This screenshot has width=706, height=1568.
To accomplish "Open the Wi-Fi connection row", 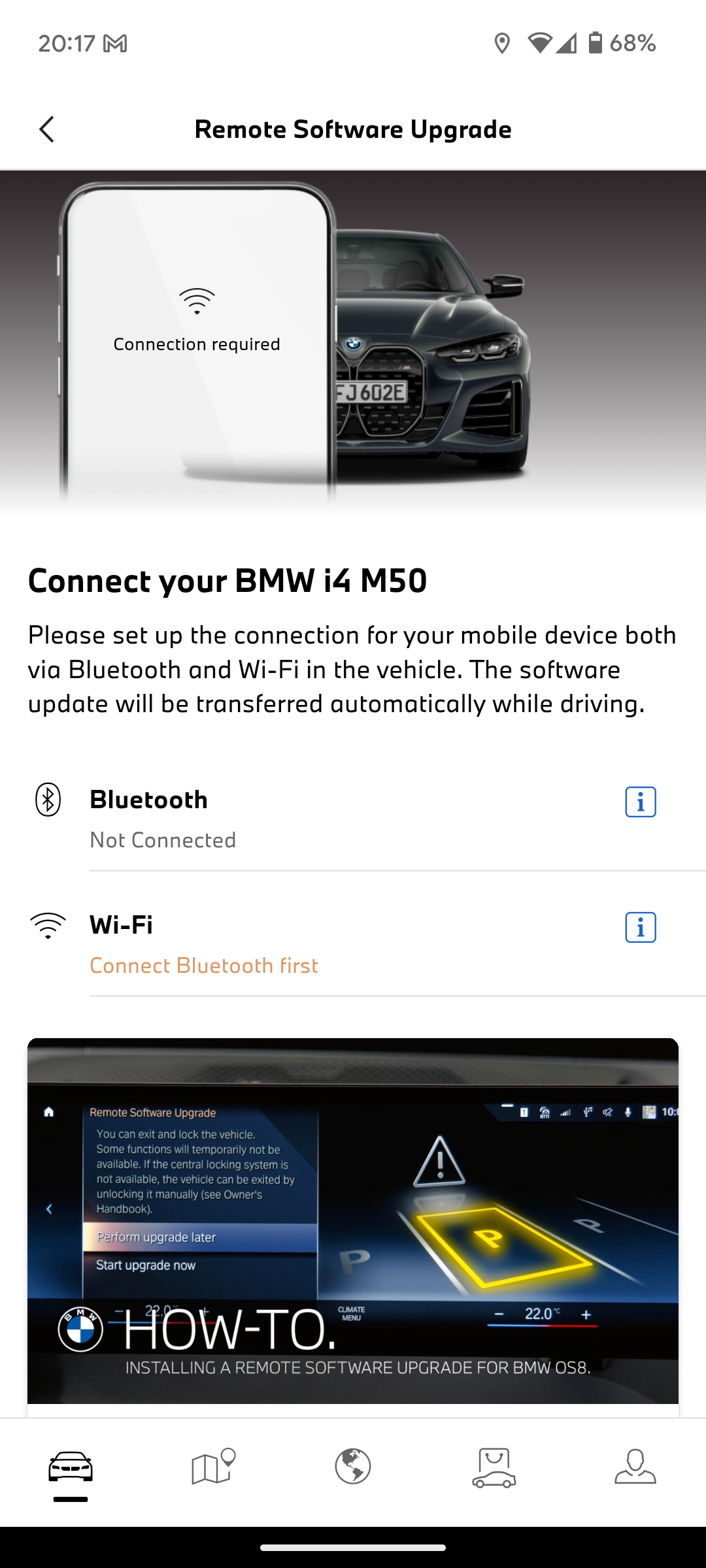I will point(353,945).
